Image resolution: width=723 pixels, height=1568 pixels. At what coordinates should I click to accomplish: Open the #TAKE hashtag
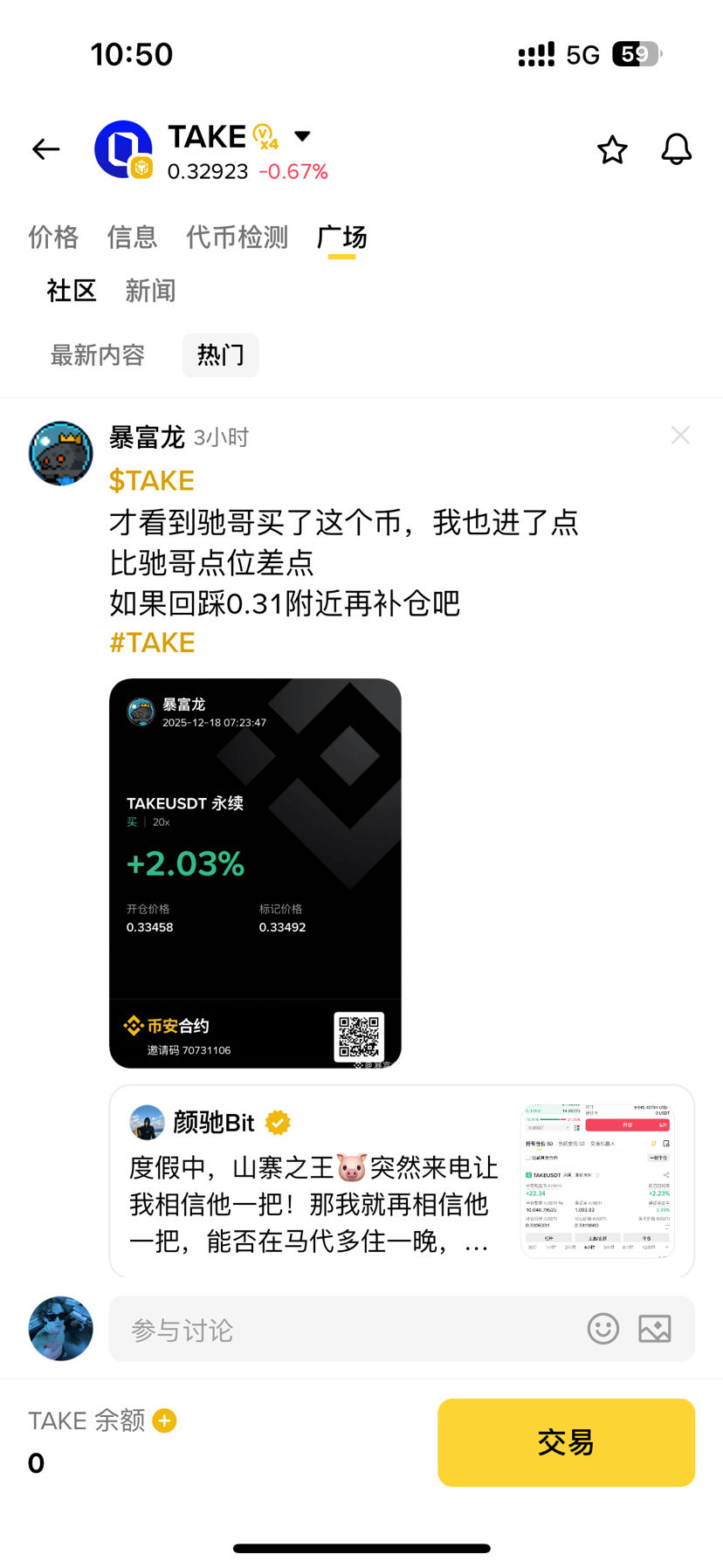tap(152, 643)
